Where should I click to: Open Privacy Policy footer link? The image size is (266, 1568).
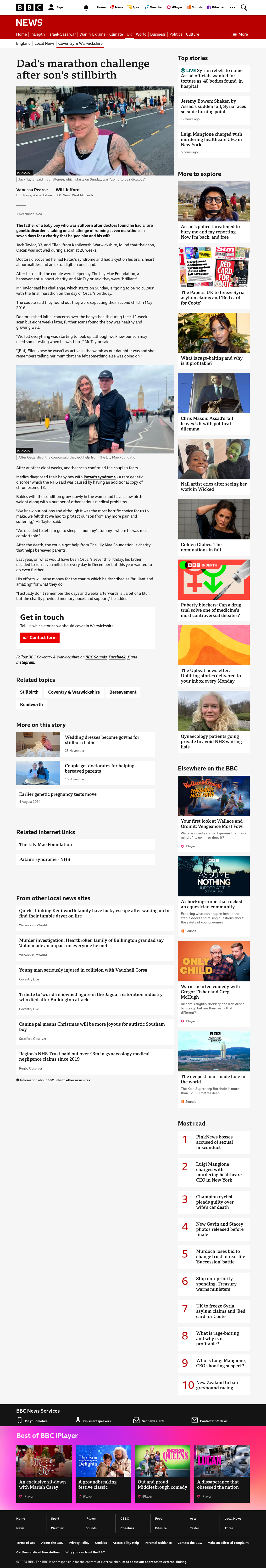click(79, 1542)
